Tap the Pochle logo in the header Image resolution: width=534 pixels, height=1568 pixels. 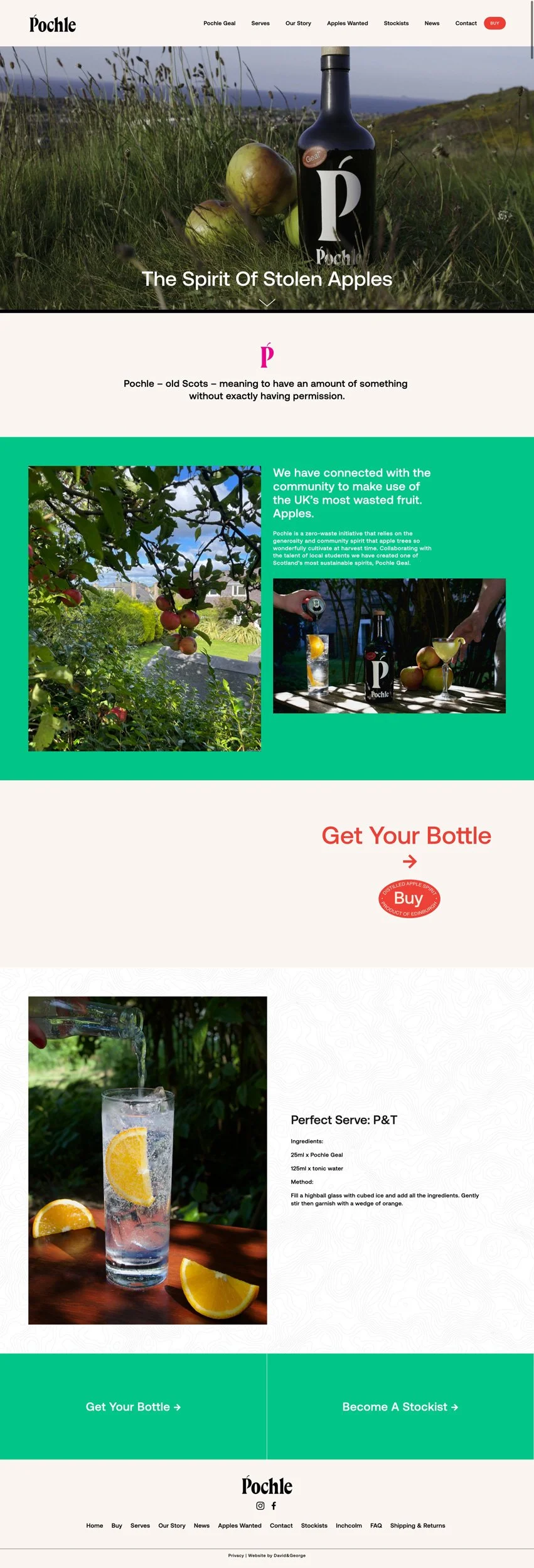click(x=53, y=24)
